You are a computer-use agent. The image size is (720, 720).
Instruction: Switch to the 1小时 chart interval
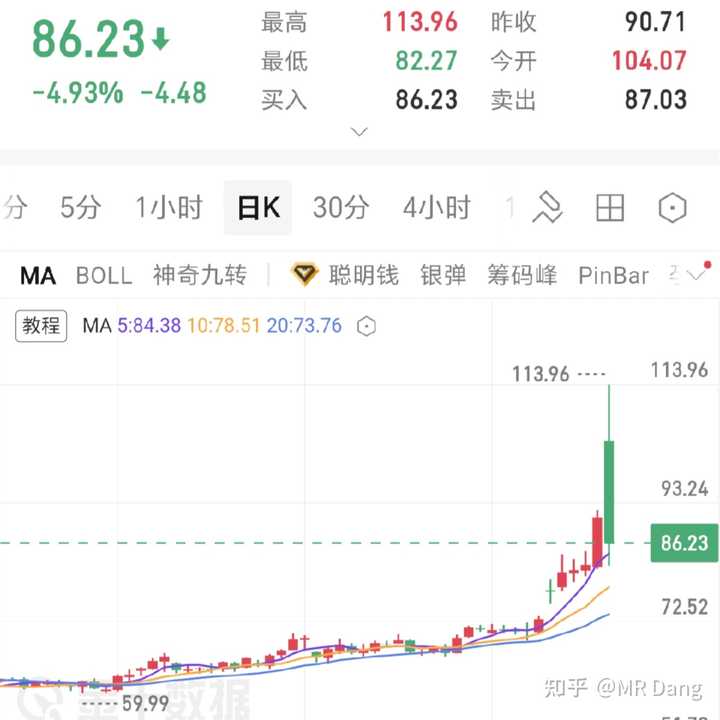[169, 208]
